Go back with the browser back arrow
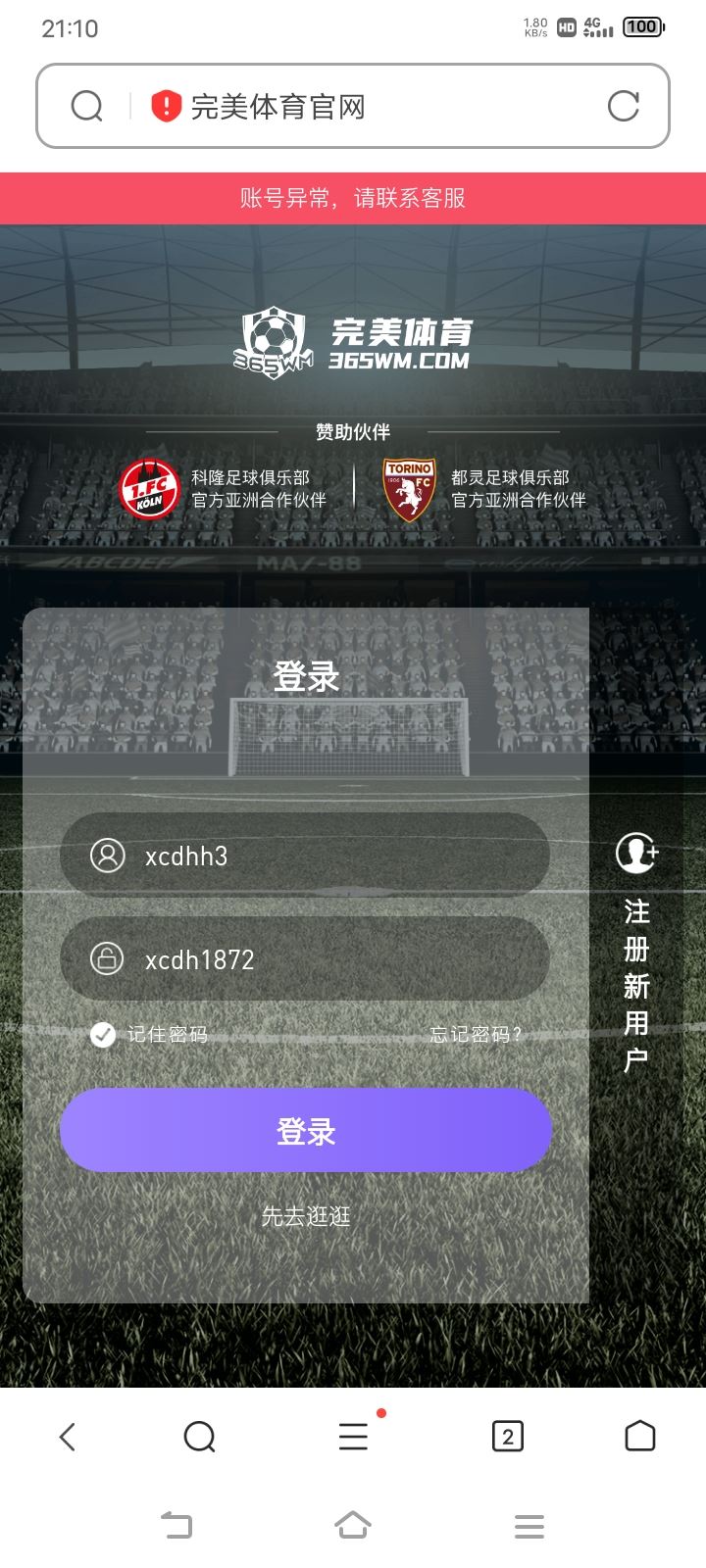The image size is (706, 1568). point(67,1437)
